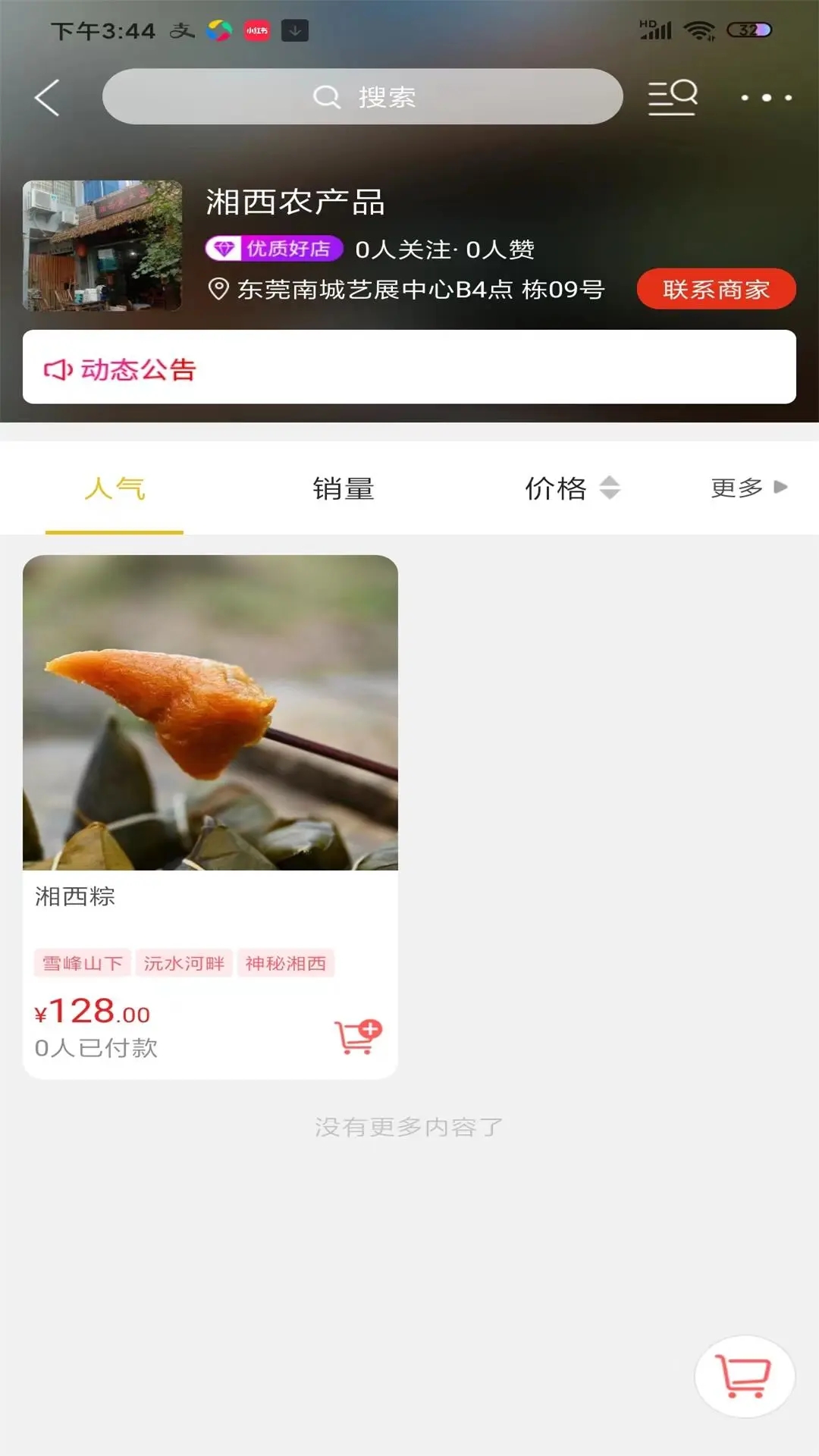Image resolution: width=819 pixels, height=1456 pixels.
Task: Tap the speaker icon next to 动态公告
Action: [x=59, y=371]
